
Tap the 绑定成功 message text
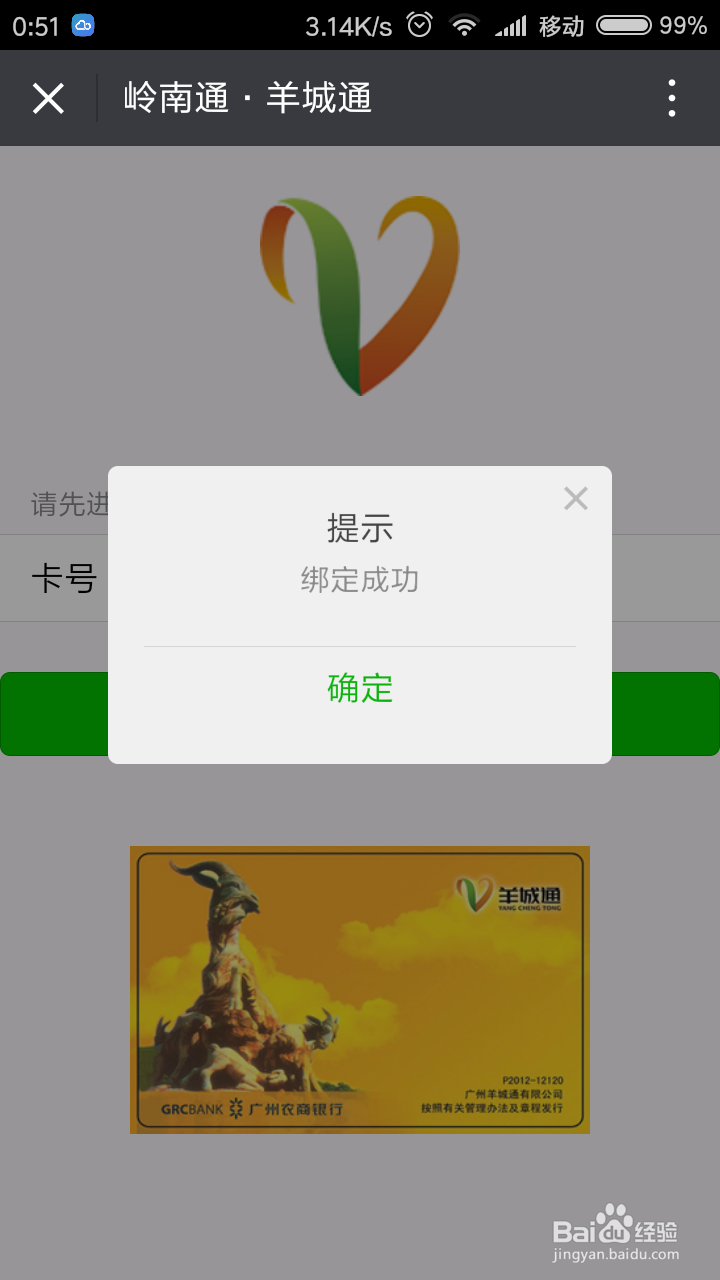point(359,580)
